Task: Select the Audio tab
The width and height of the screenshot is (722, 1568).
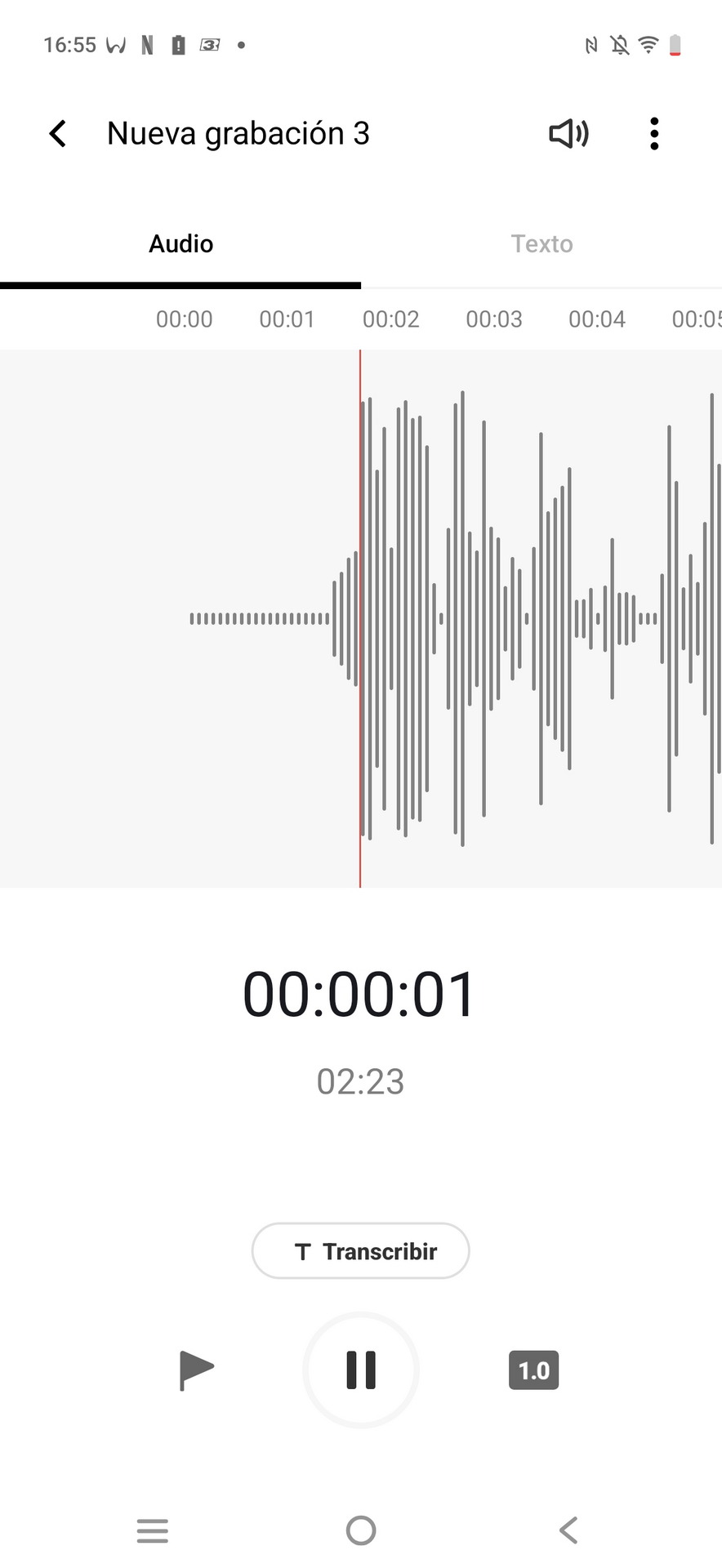Action: click(180, 244)
